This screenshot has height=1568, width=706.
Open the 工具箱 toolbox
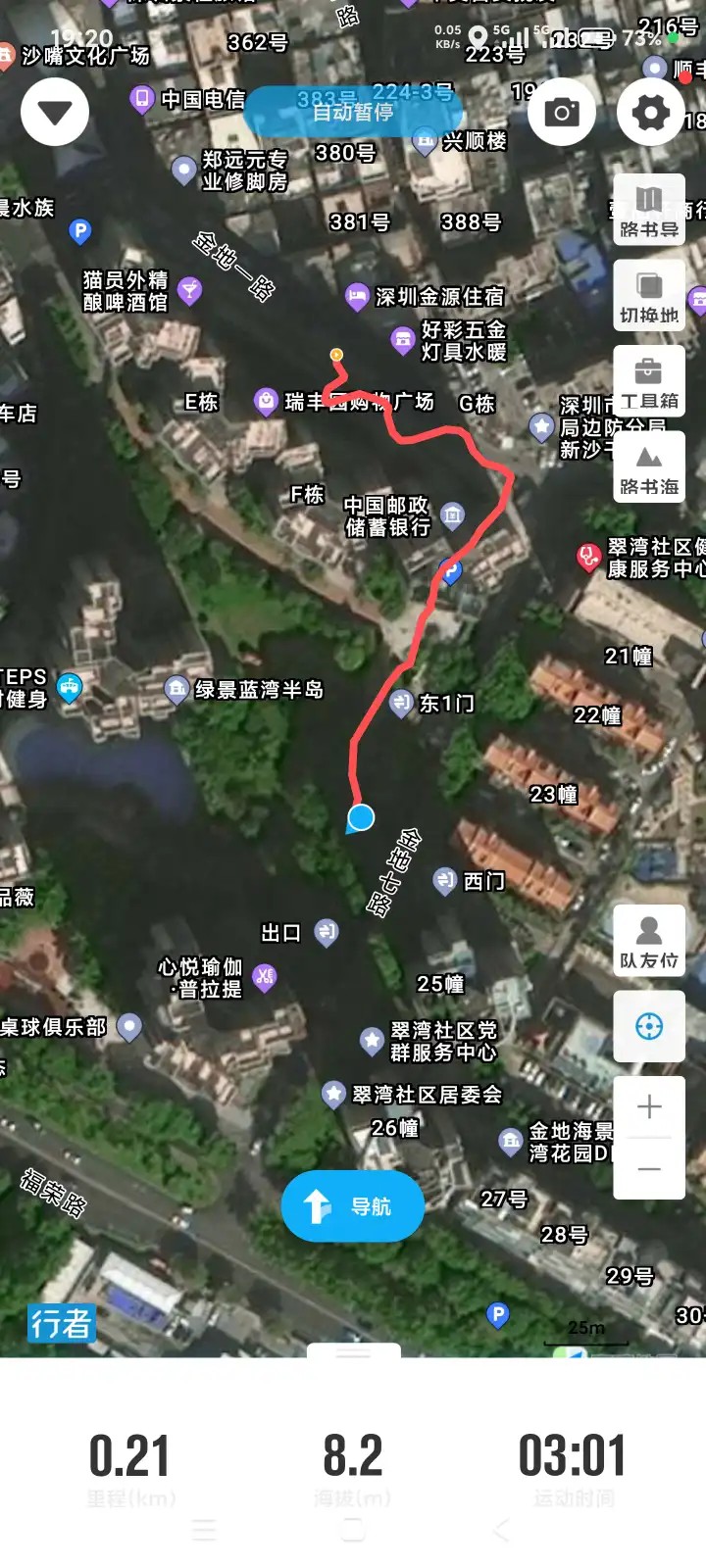pos(649,382)
